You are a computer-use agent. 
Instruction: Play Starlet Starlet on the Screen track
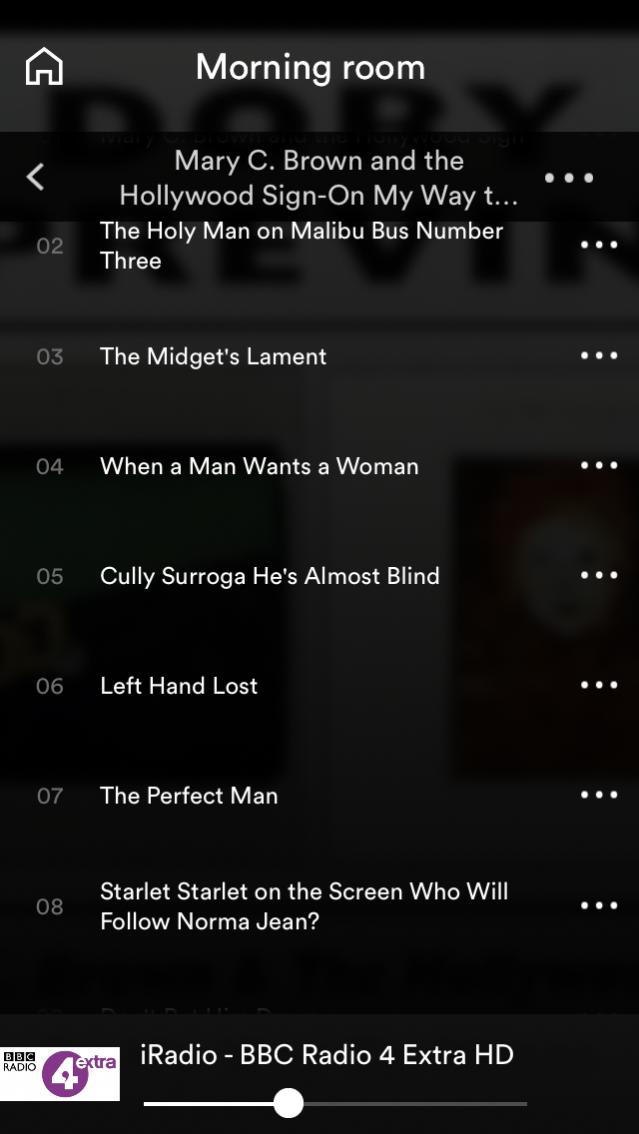point(304,906)
